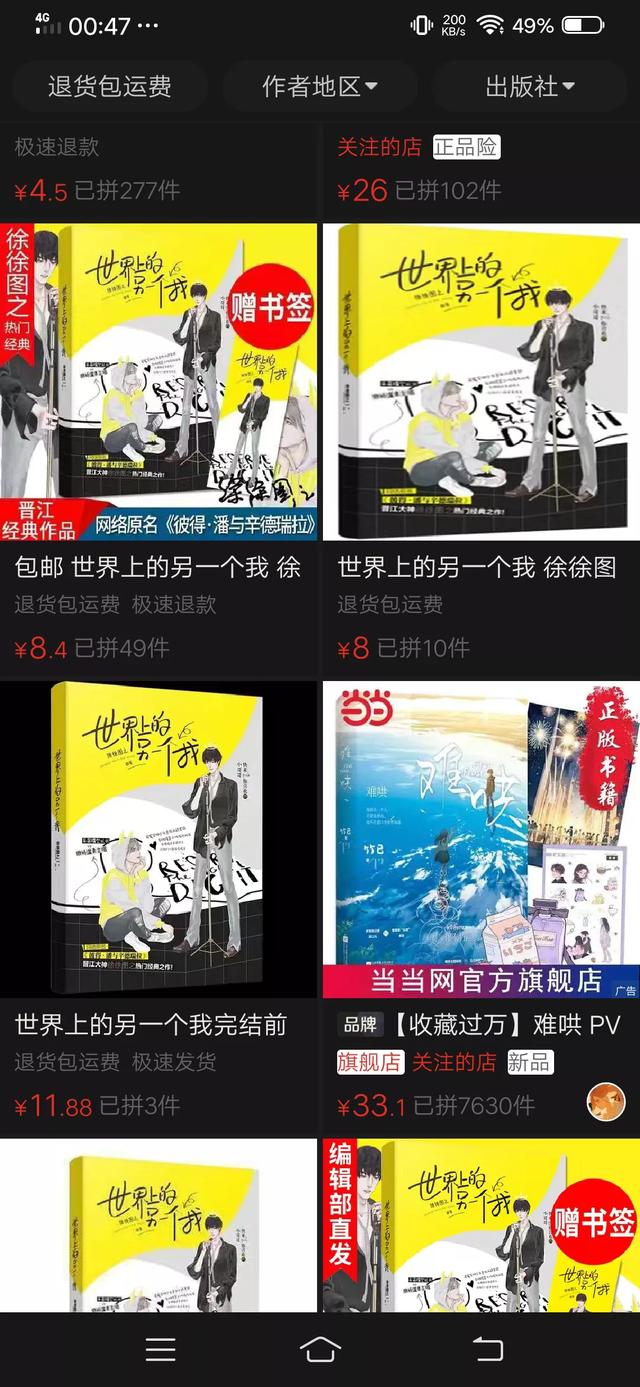The height and width of the screenshot is (1387, 640).
Task: Go back using the system back button
Action: coord(488,1349)
